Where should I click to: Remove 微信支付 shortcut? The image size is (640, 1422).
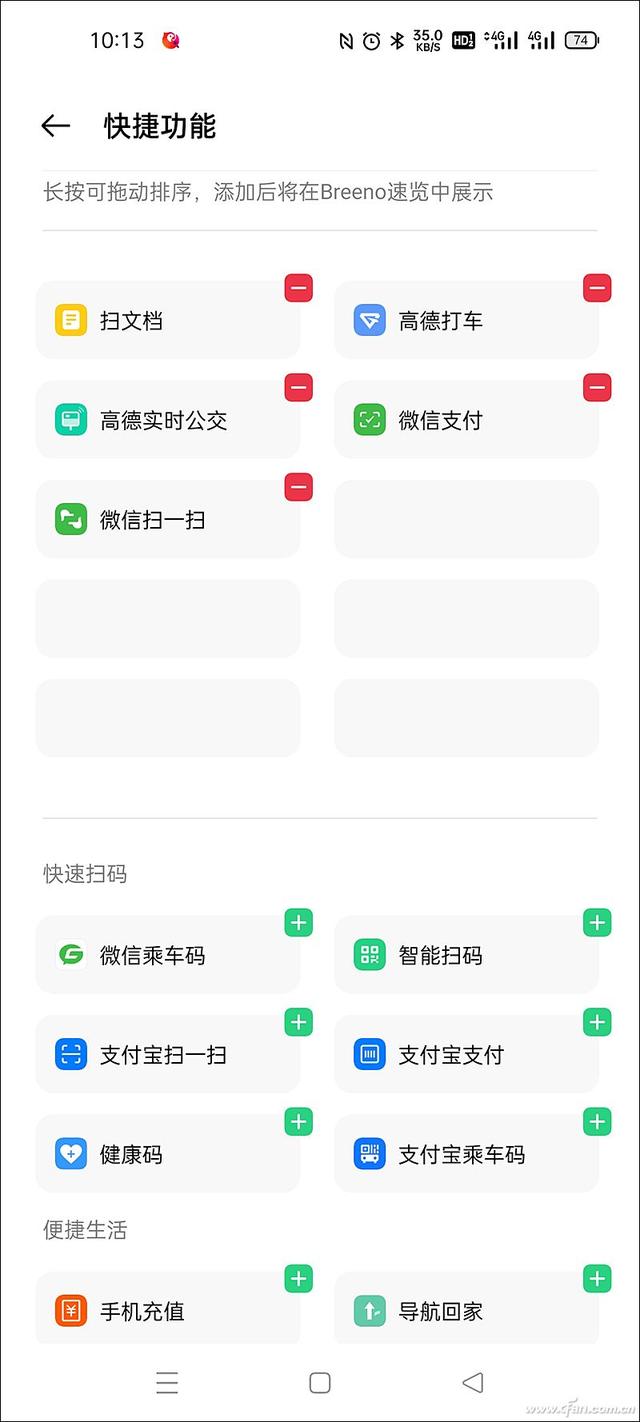597,387
